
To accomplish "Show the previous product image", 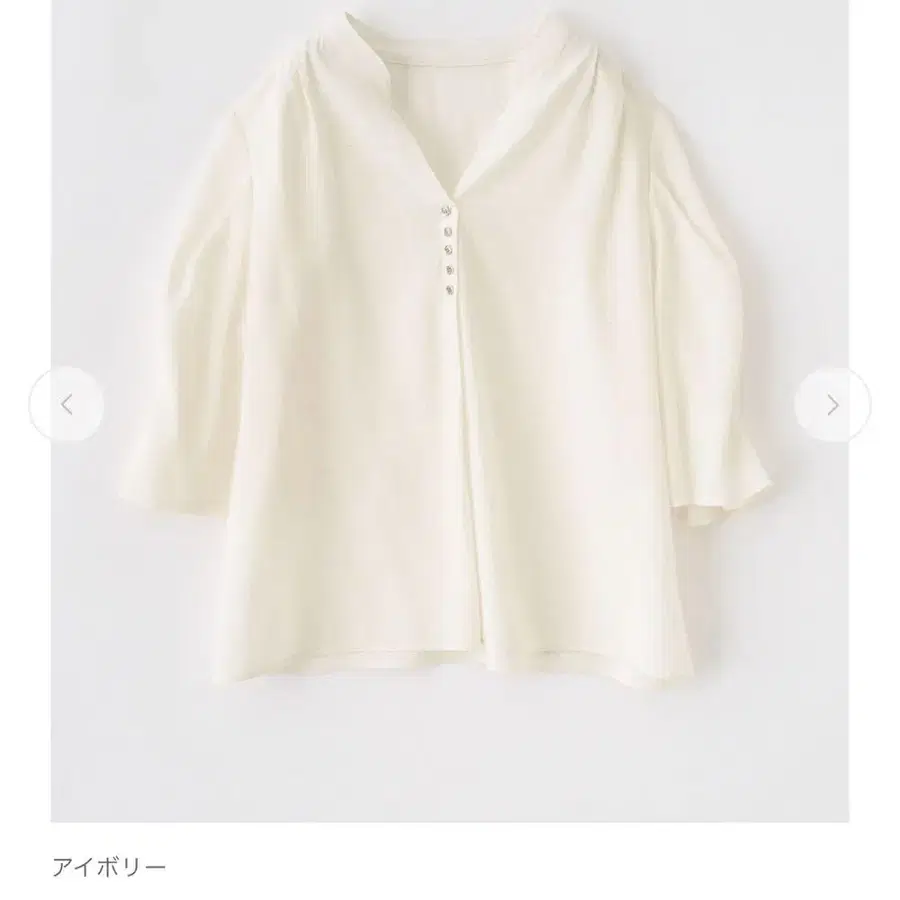I will pos(67,404).
